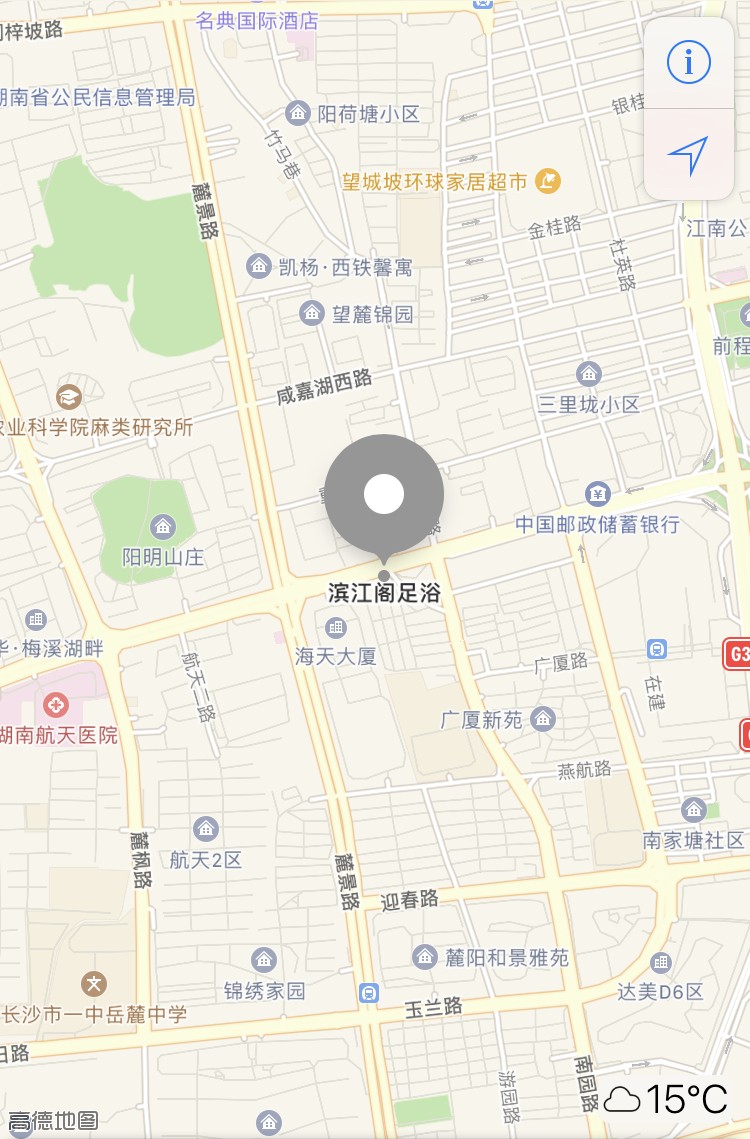Tap the 滨江阁足浴 location pin
This screenshot has width=750, height=1139.
(x=384, y=495)
